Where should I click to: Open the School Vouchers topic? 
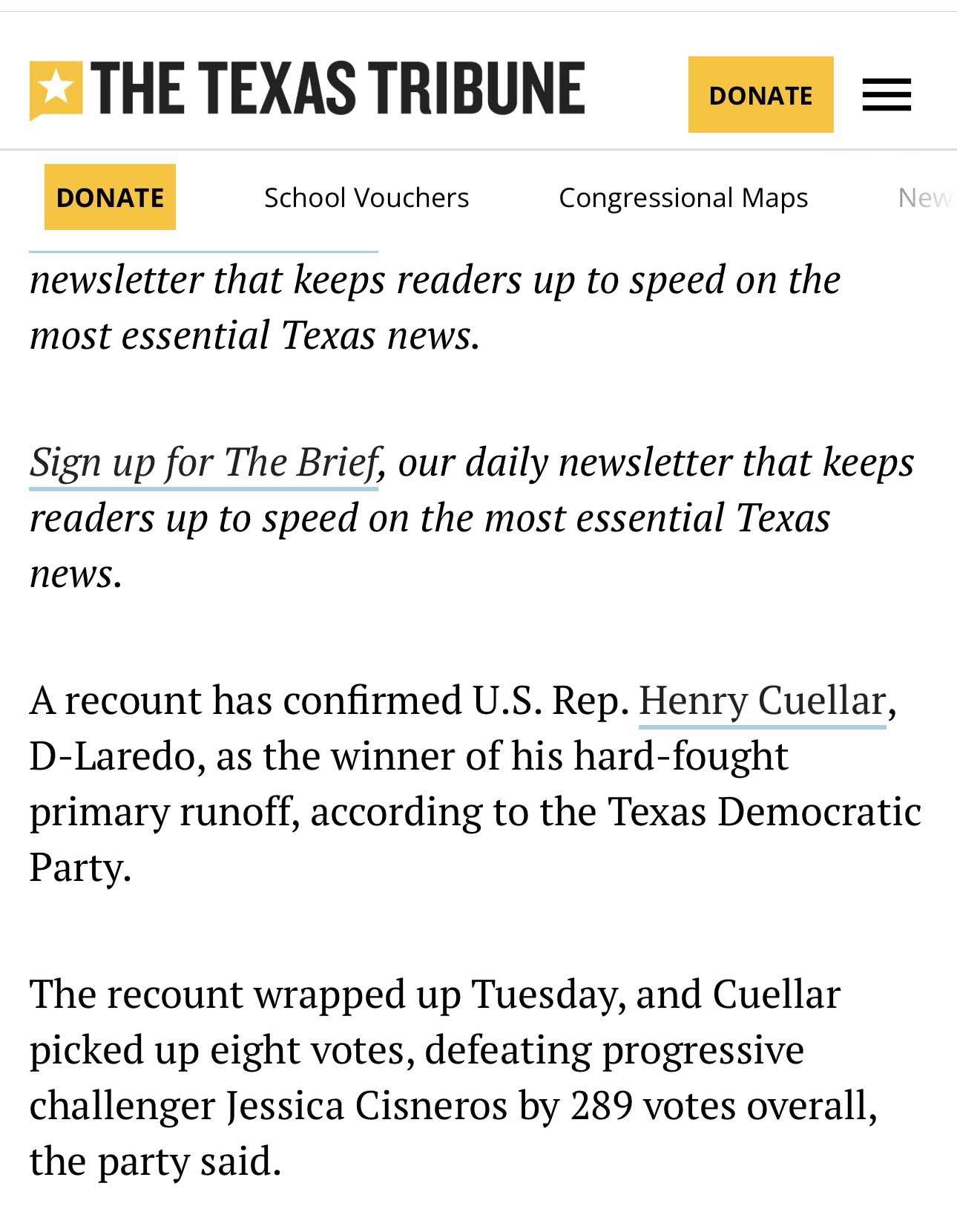366,197
